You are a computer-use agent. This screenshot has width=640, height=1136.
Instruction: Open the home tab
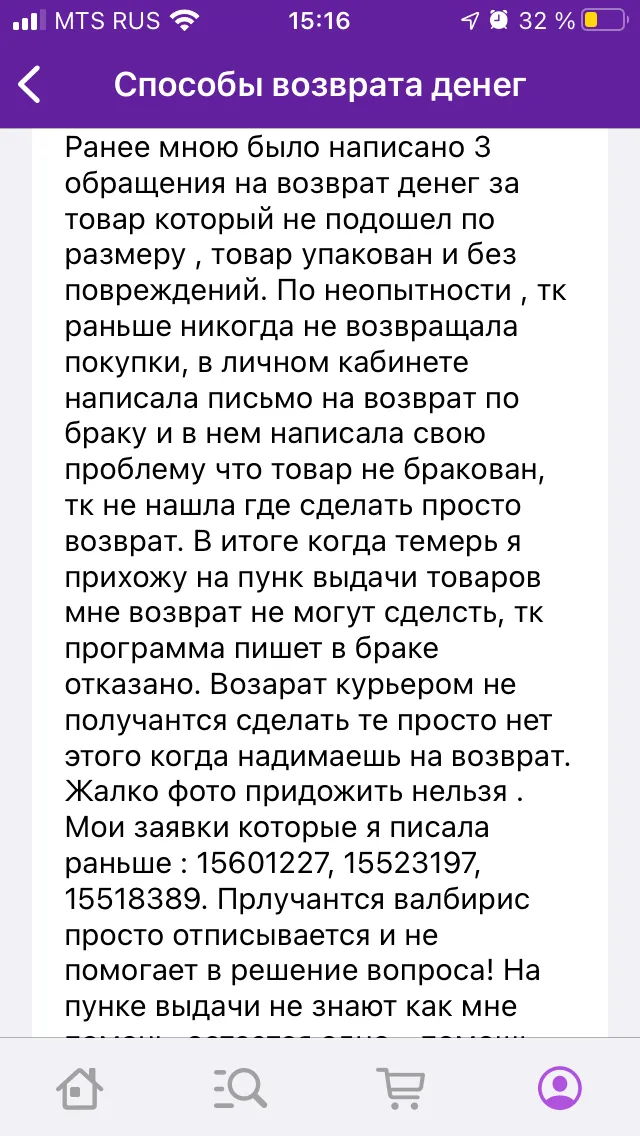coord(80,1087)
